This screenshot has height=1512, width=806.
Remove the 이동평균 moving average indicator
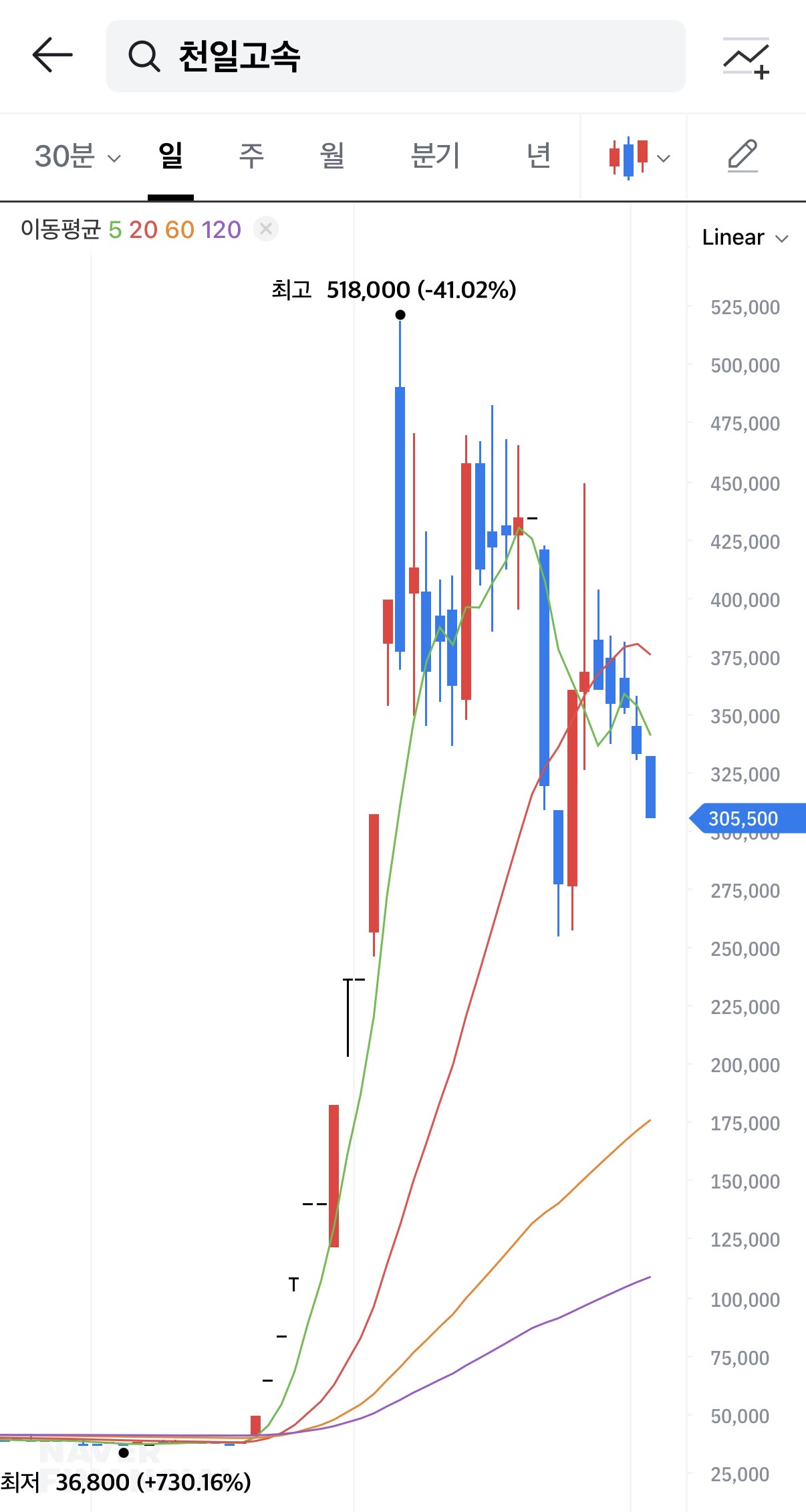(x=266, y=229)
